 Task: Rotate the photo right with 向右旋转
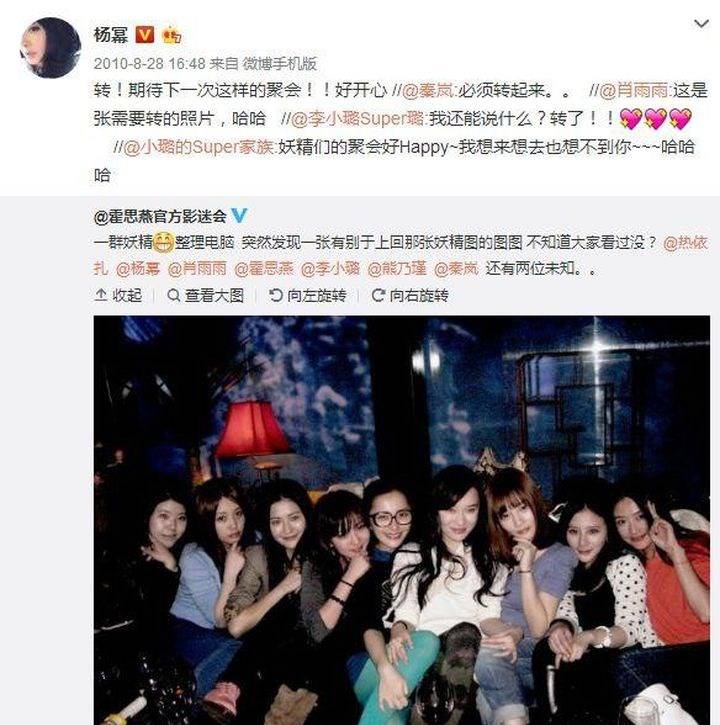409,295
